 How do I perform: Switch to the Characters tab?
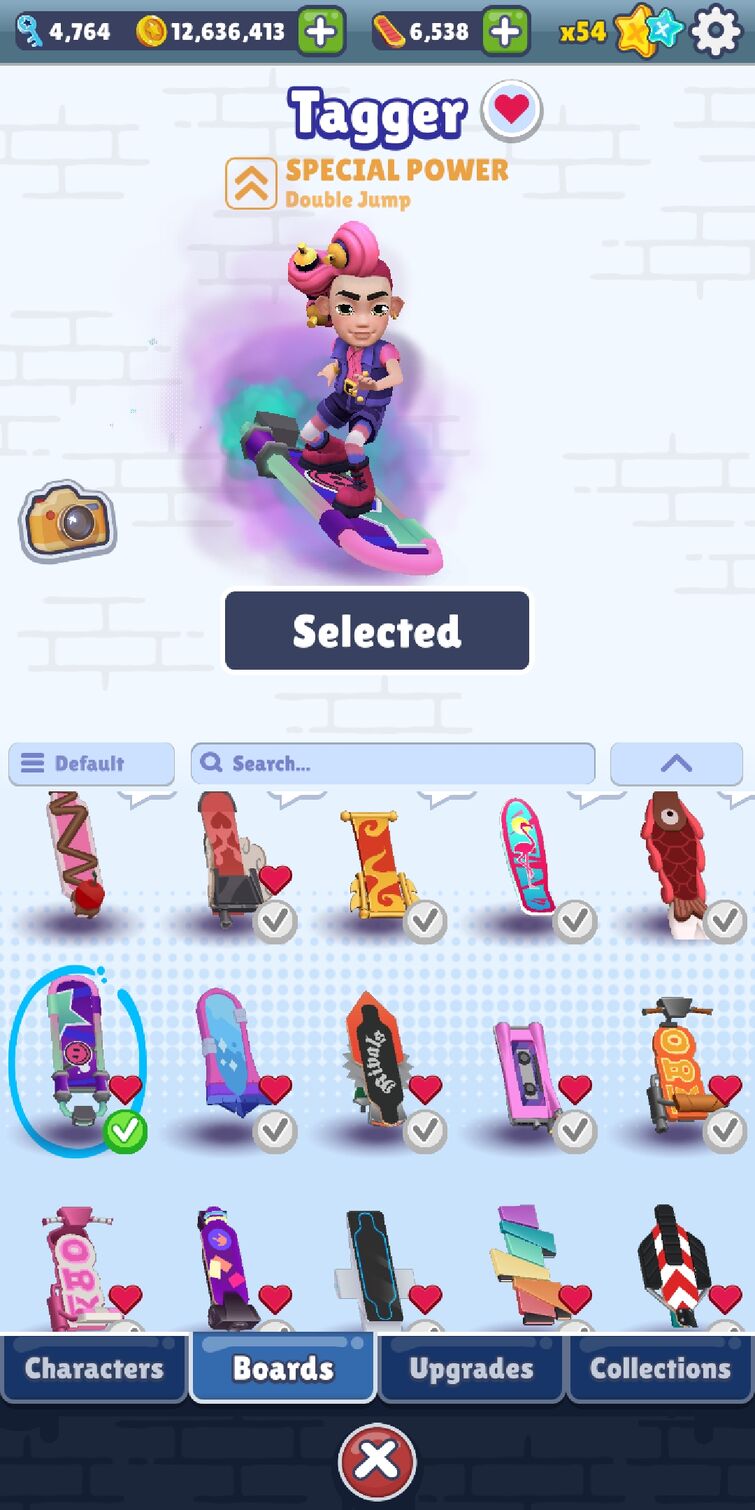[x=94, y=1368]
